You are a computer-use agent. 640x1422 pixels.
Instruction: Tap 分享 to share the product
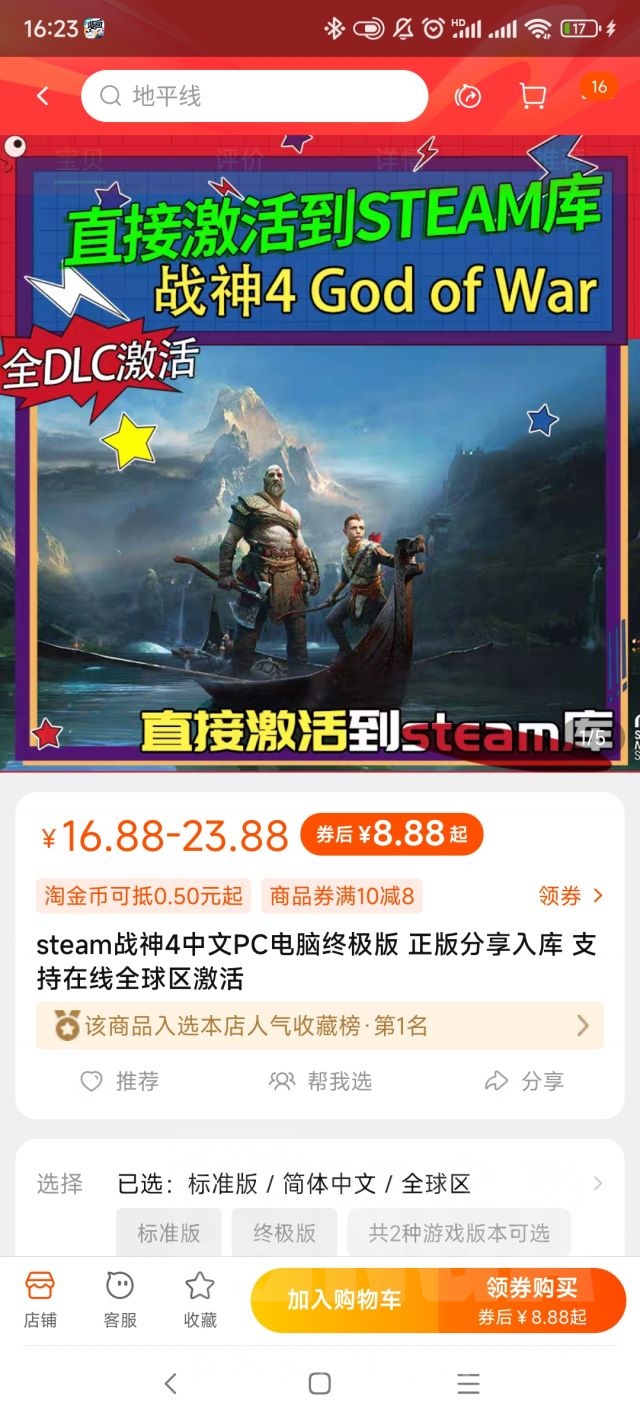pyautogui.click(x=525, y=1081)
